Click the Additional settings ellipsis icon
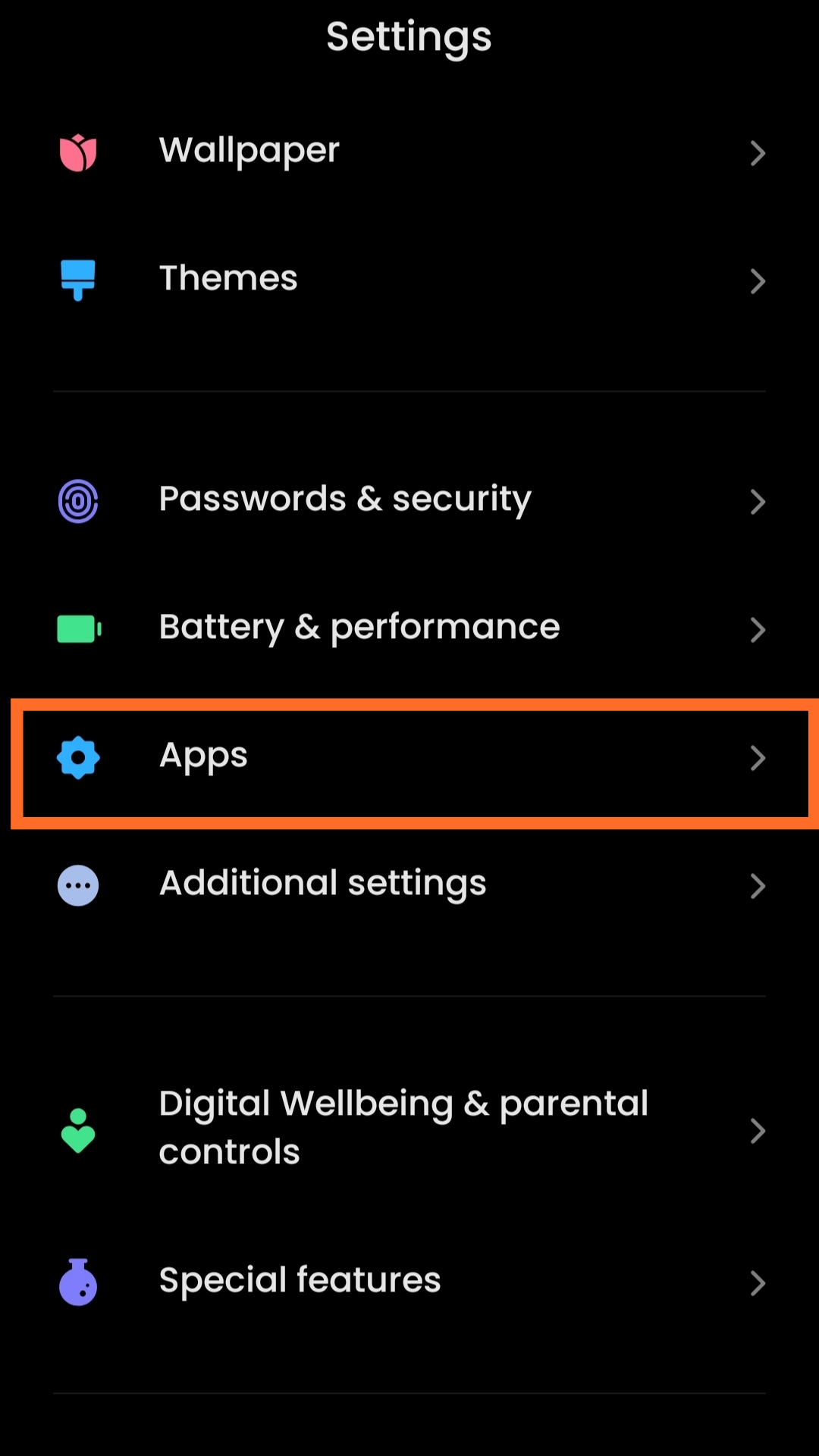819x1456 pixels. click(x=77, y=885)
